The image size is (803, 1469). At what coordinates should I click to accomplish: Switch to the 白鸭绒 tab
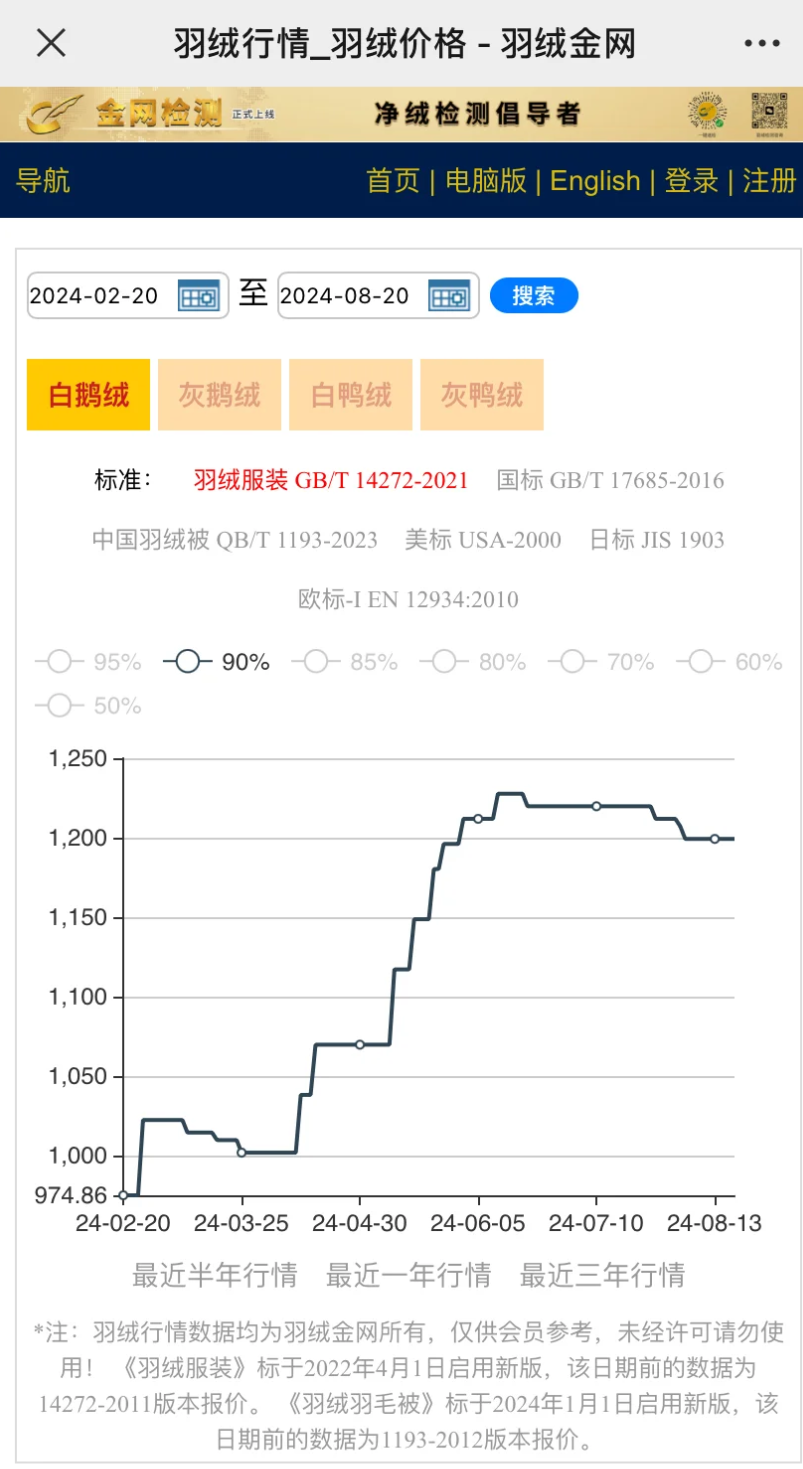click(351, 395)
